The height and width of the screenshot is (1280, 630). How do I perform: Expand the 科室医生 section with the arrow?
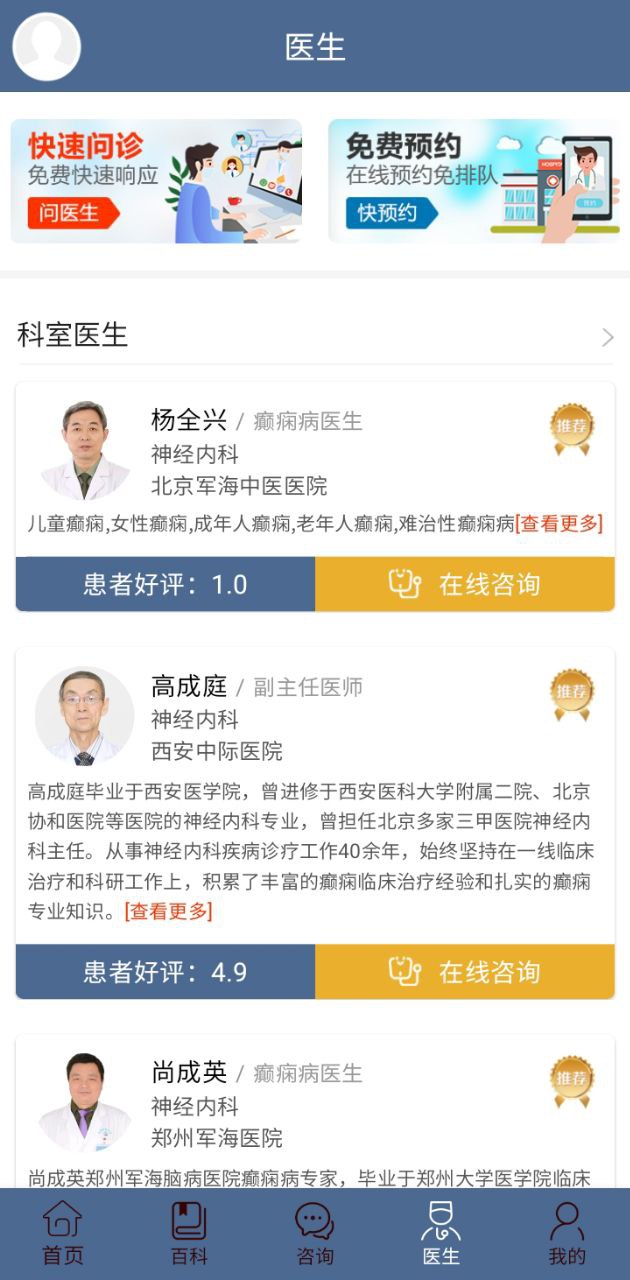(x=607, y=337)
